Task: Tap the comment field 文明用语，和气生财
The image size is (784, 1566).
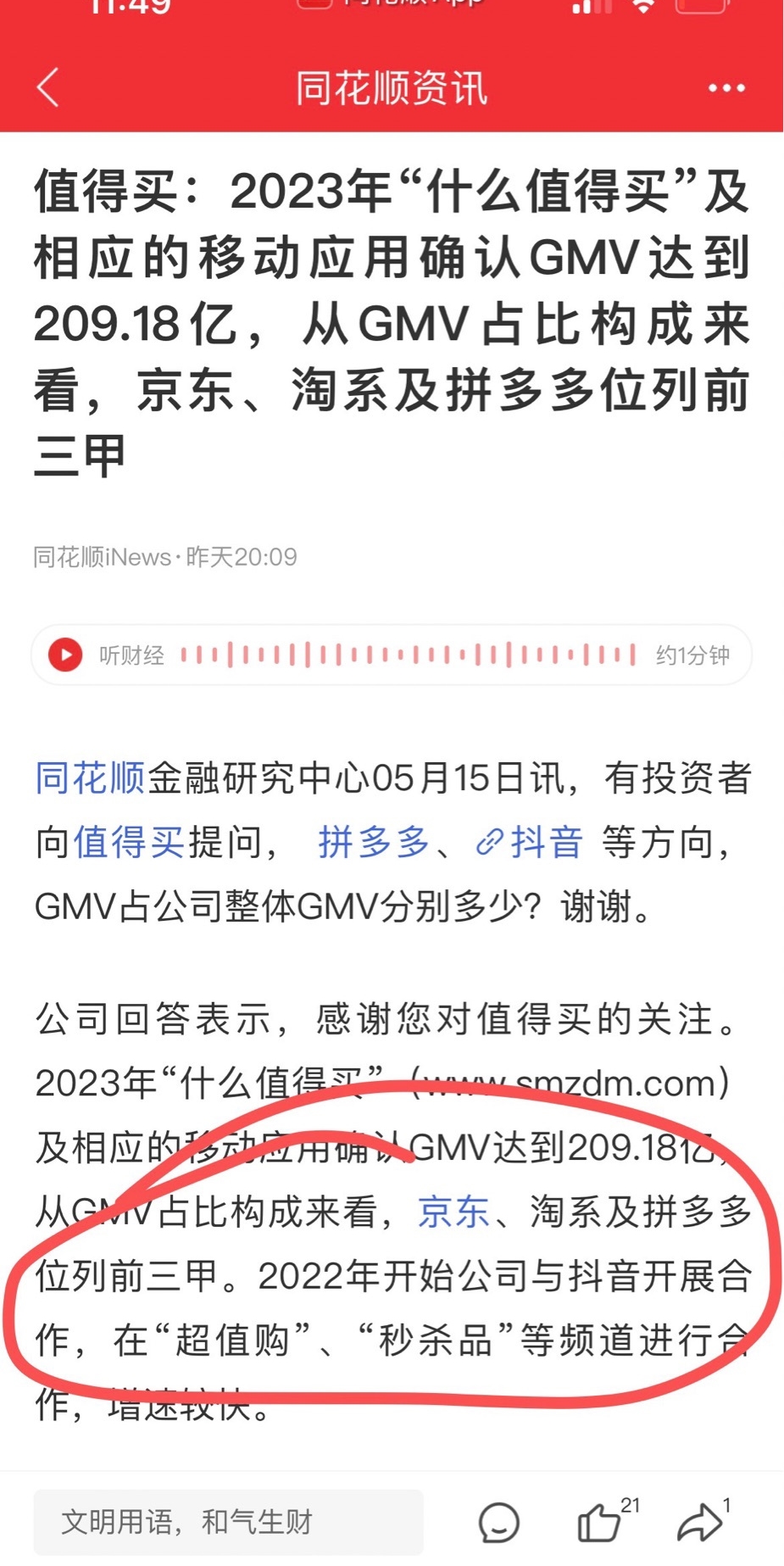Action: (228, 1522)
